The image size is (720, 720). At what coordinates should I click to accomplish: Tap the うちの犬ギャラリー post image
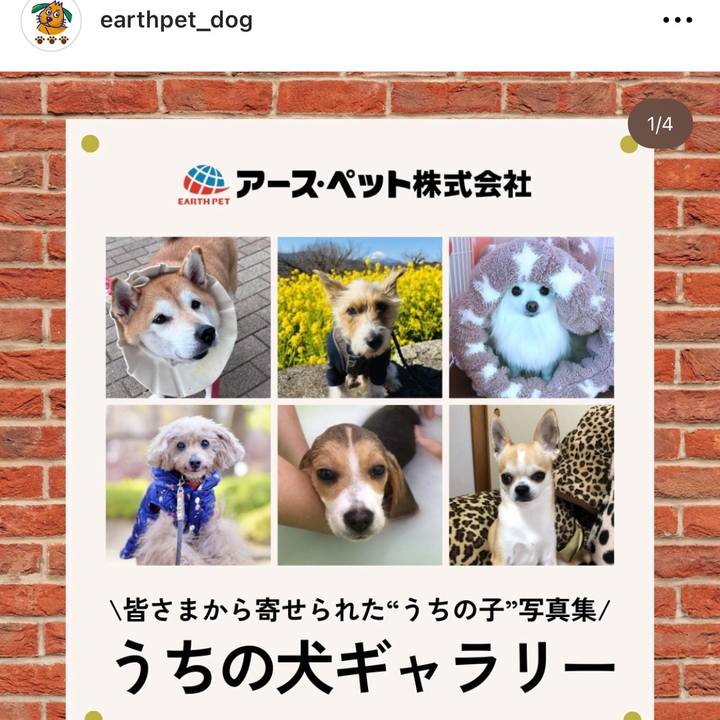coord(360,400)
